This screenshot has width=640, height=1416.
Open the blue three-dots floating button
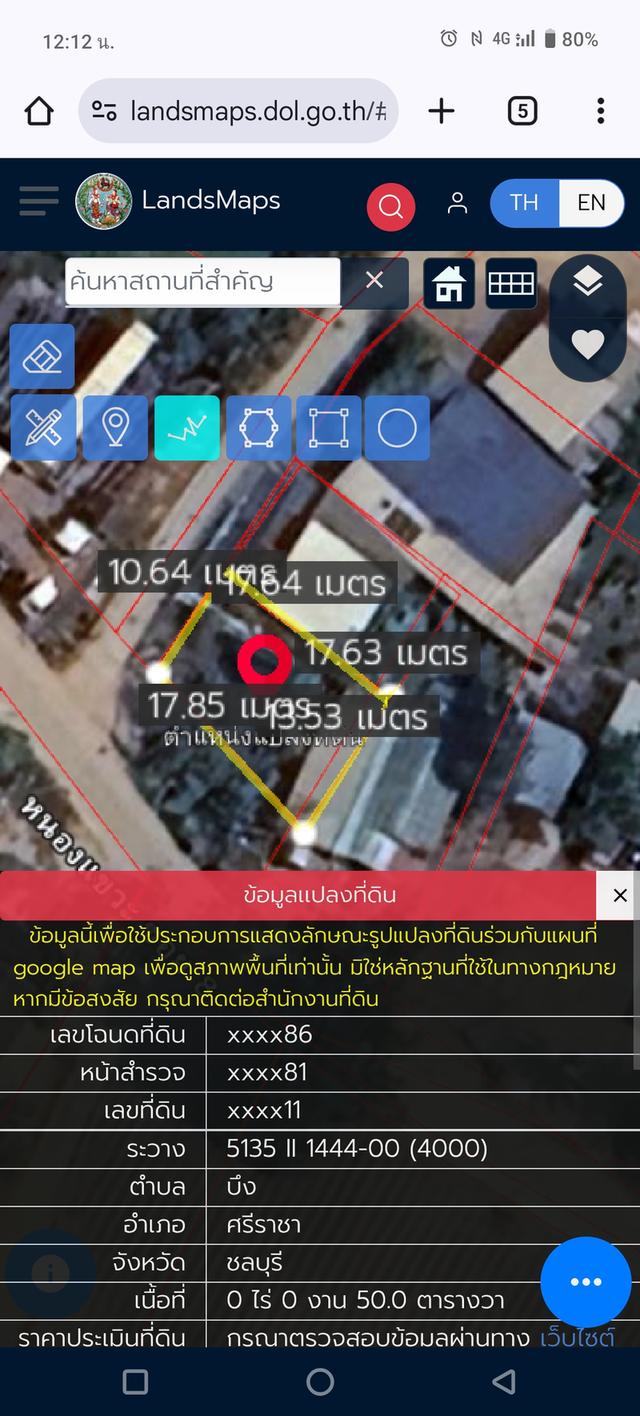click(585, 1282)
